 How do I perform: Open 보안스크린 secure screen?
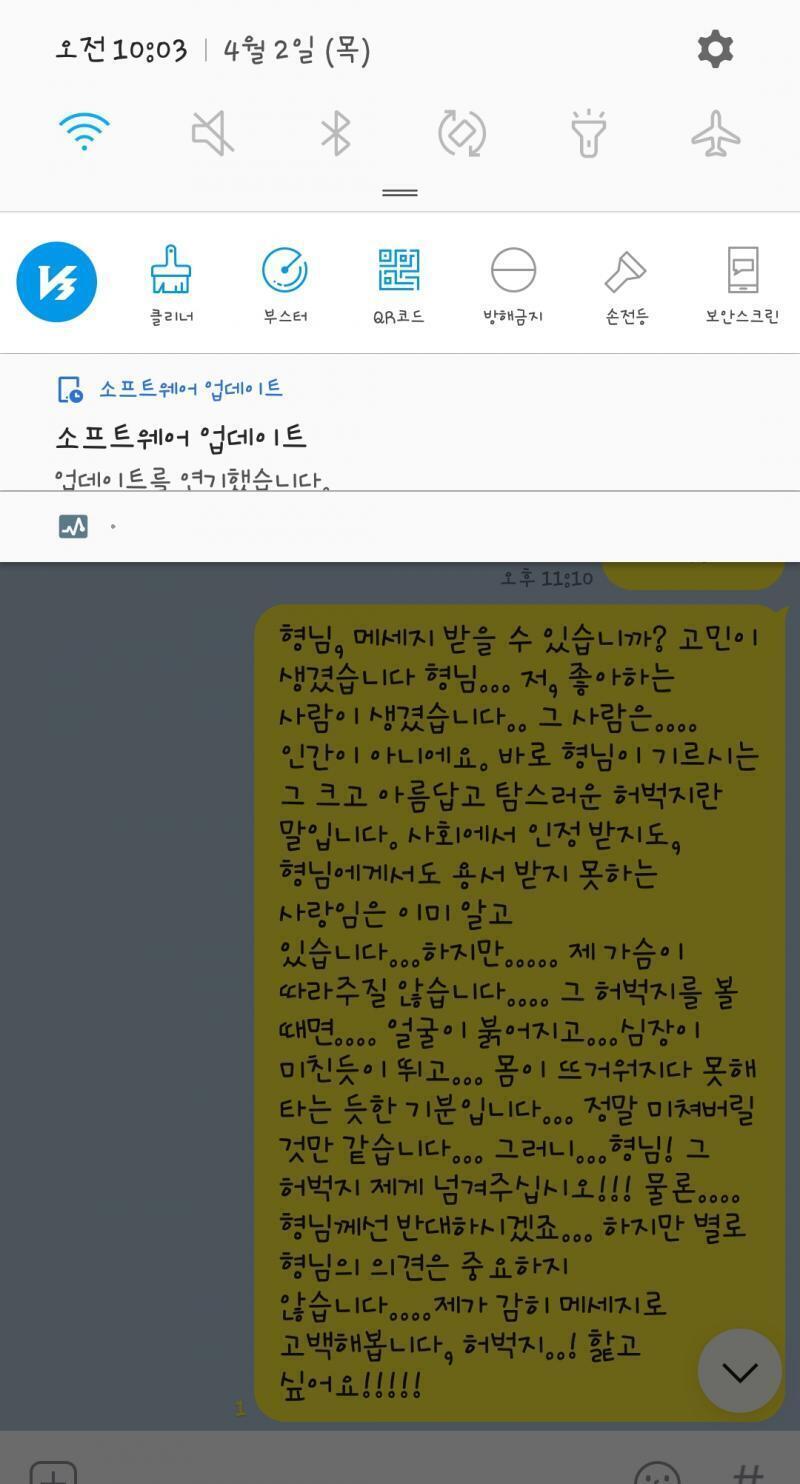[742, 285]
